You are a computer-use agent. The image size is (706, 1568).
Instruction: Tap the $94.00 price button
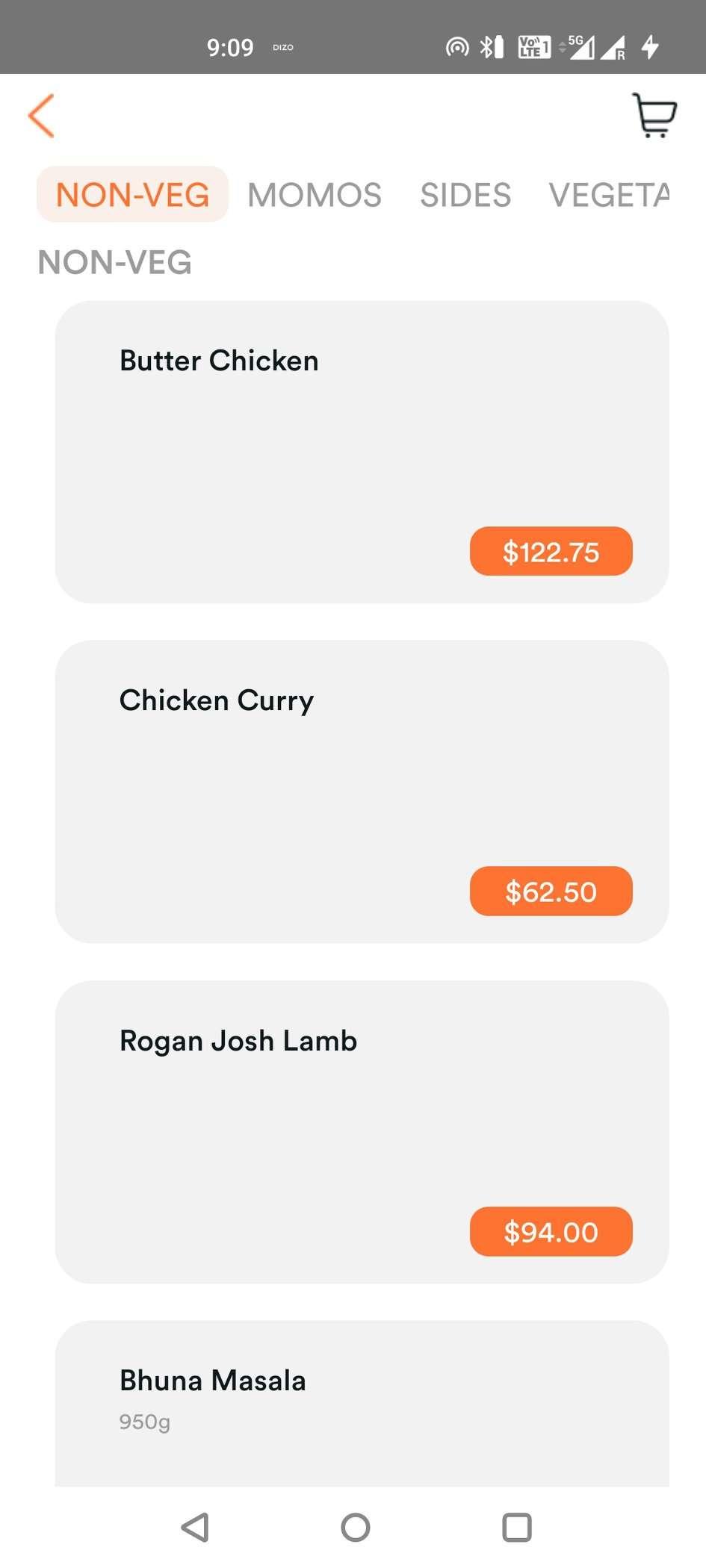[551, 1231]
